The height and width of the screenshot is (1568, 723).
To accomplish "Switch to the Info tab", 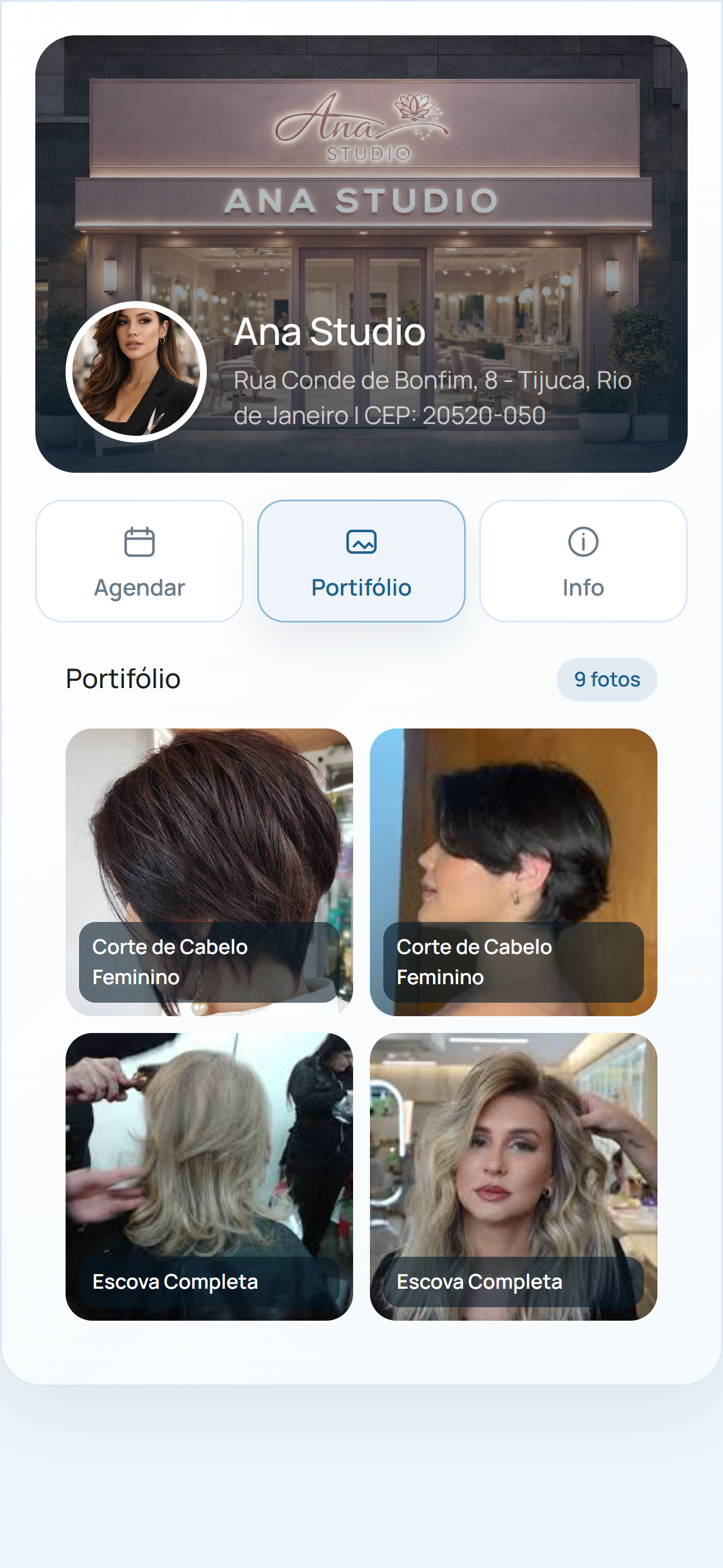I will [583, 560].
